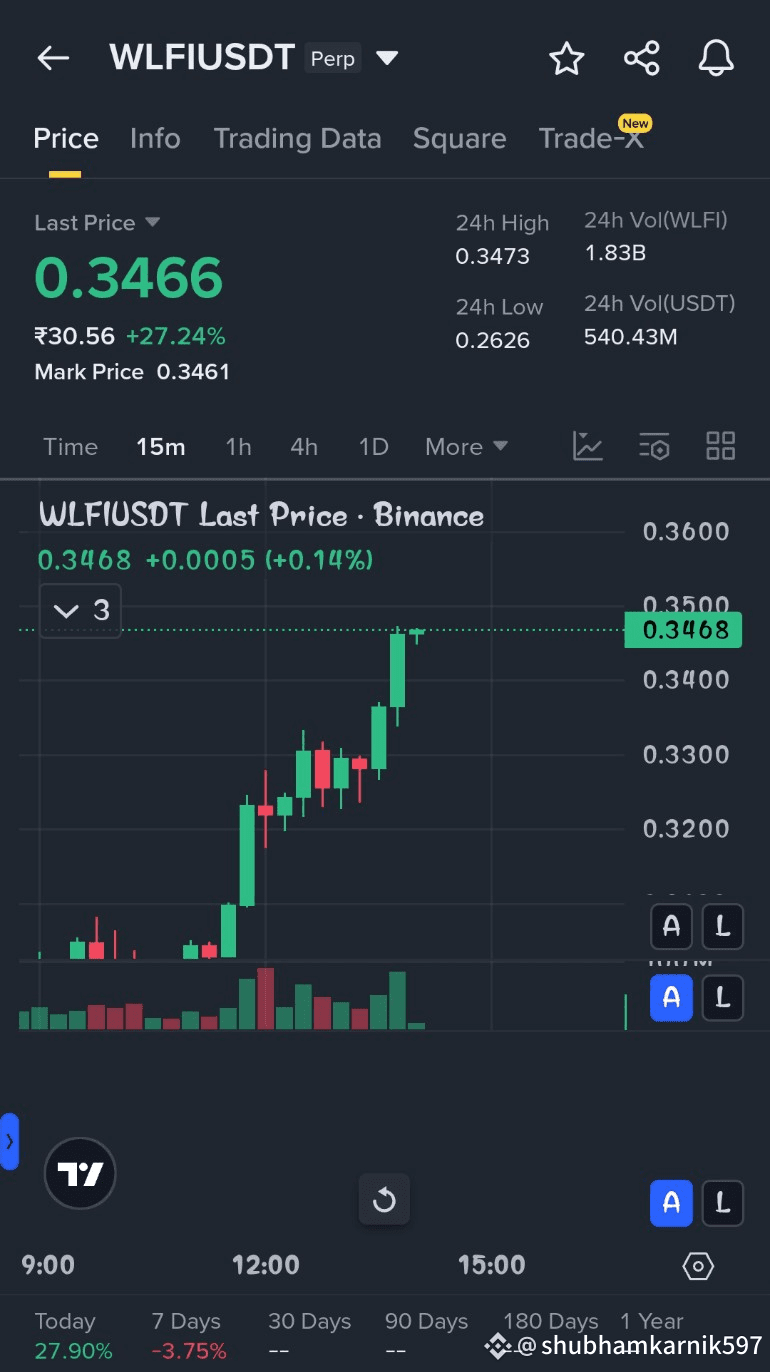Select the Time chart interval

tap(70, 447)
